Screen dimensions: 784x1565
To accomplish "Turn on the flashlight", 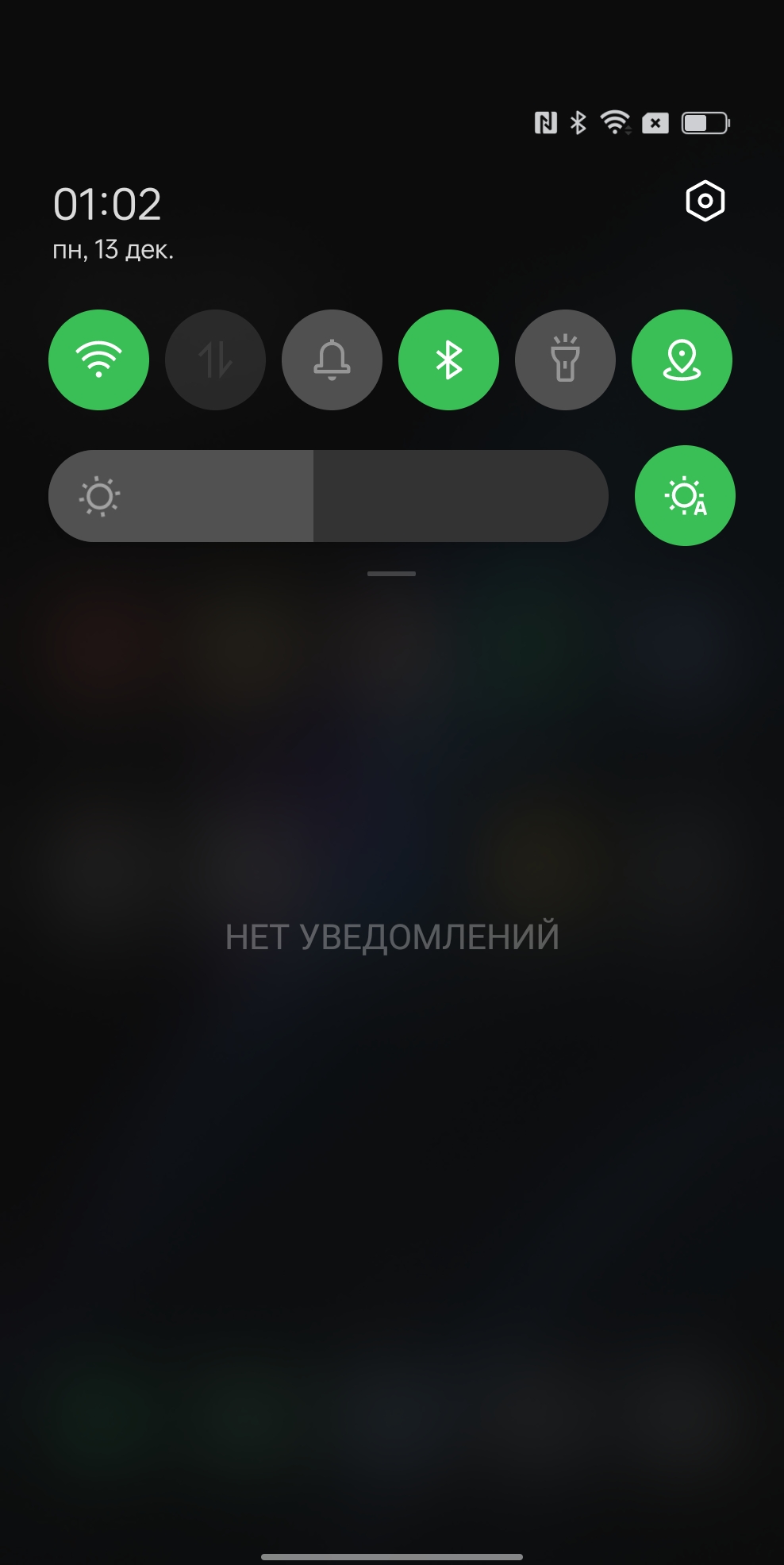I will 565,360.
